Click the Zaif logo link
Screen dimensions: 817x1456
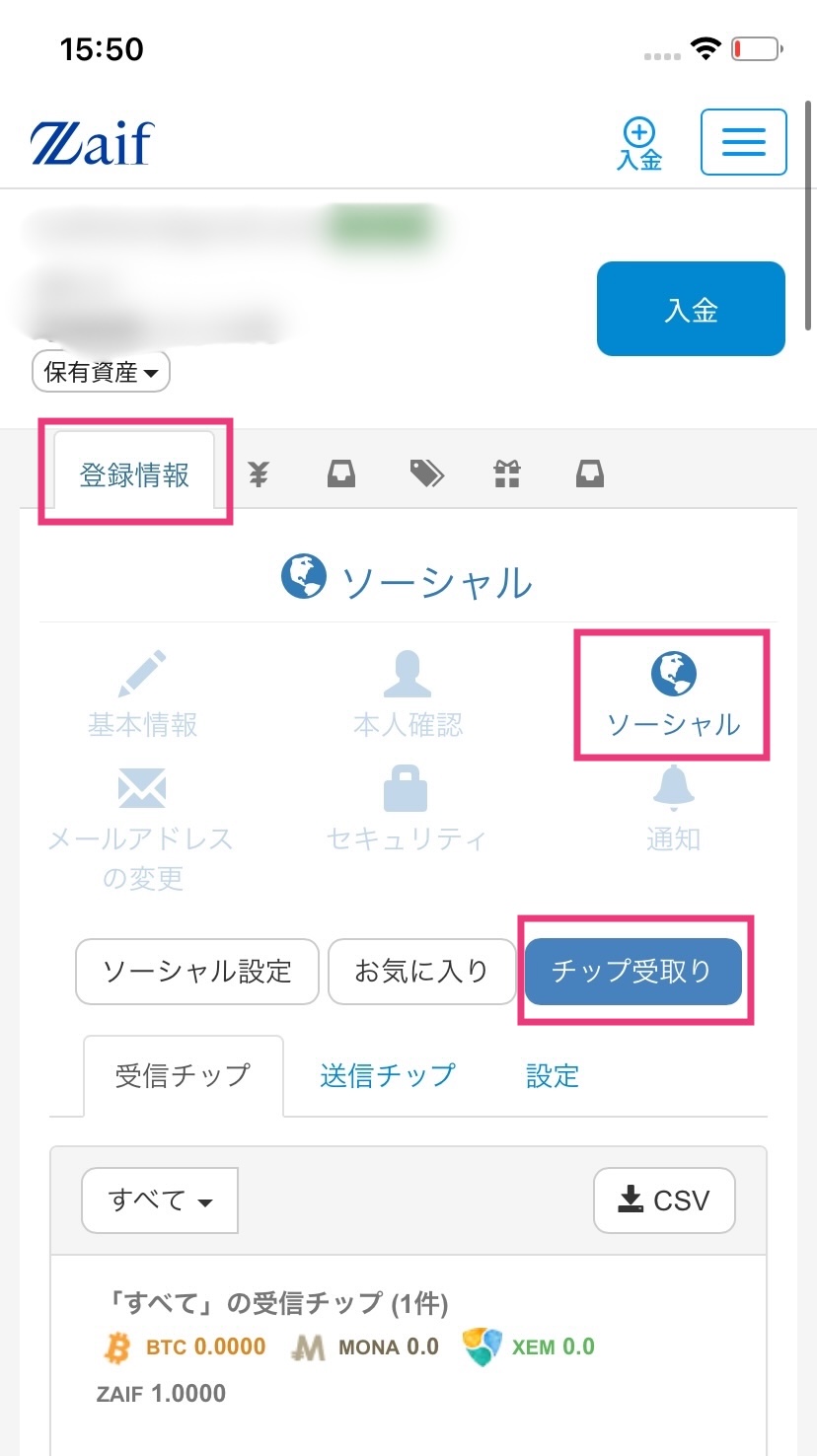pos(92,141)
